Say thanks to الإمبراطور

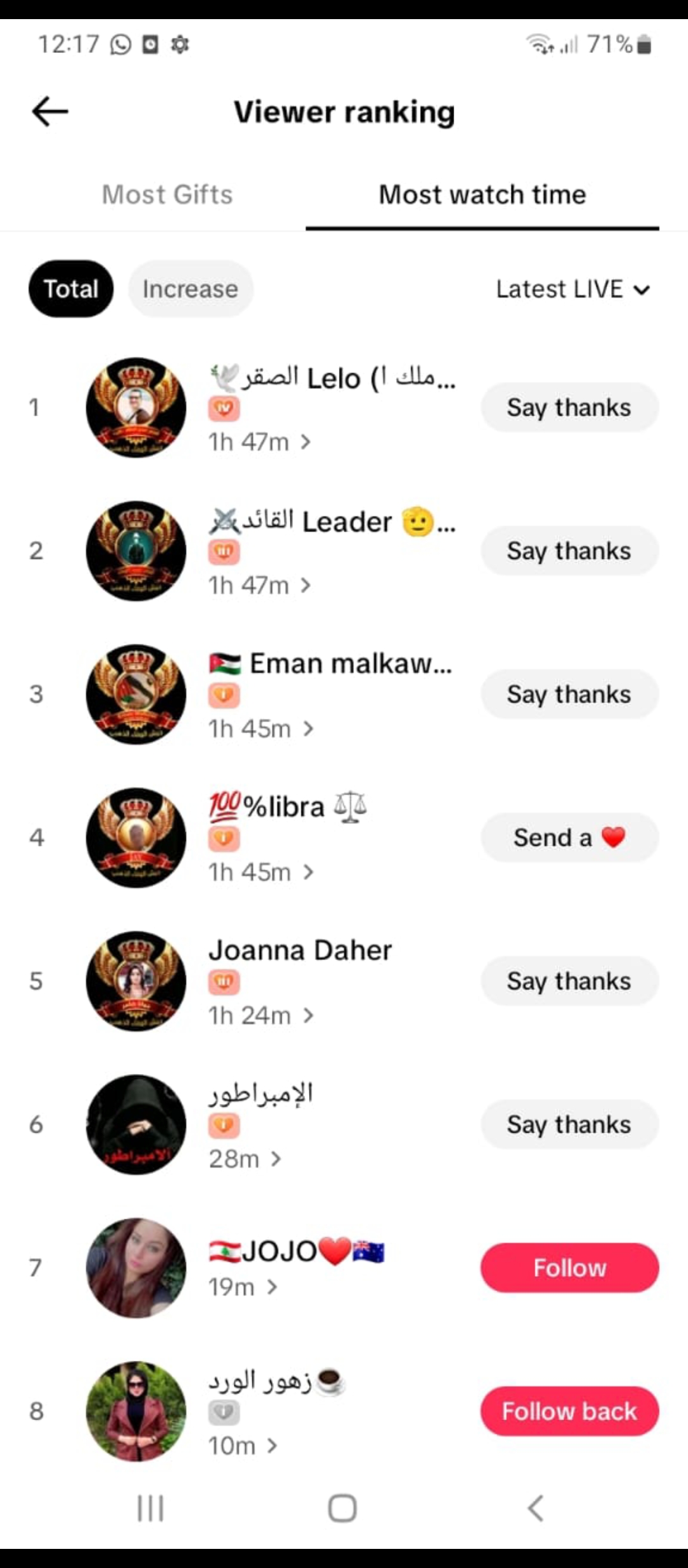click(x=569, y=1124)
